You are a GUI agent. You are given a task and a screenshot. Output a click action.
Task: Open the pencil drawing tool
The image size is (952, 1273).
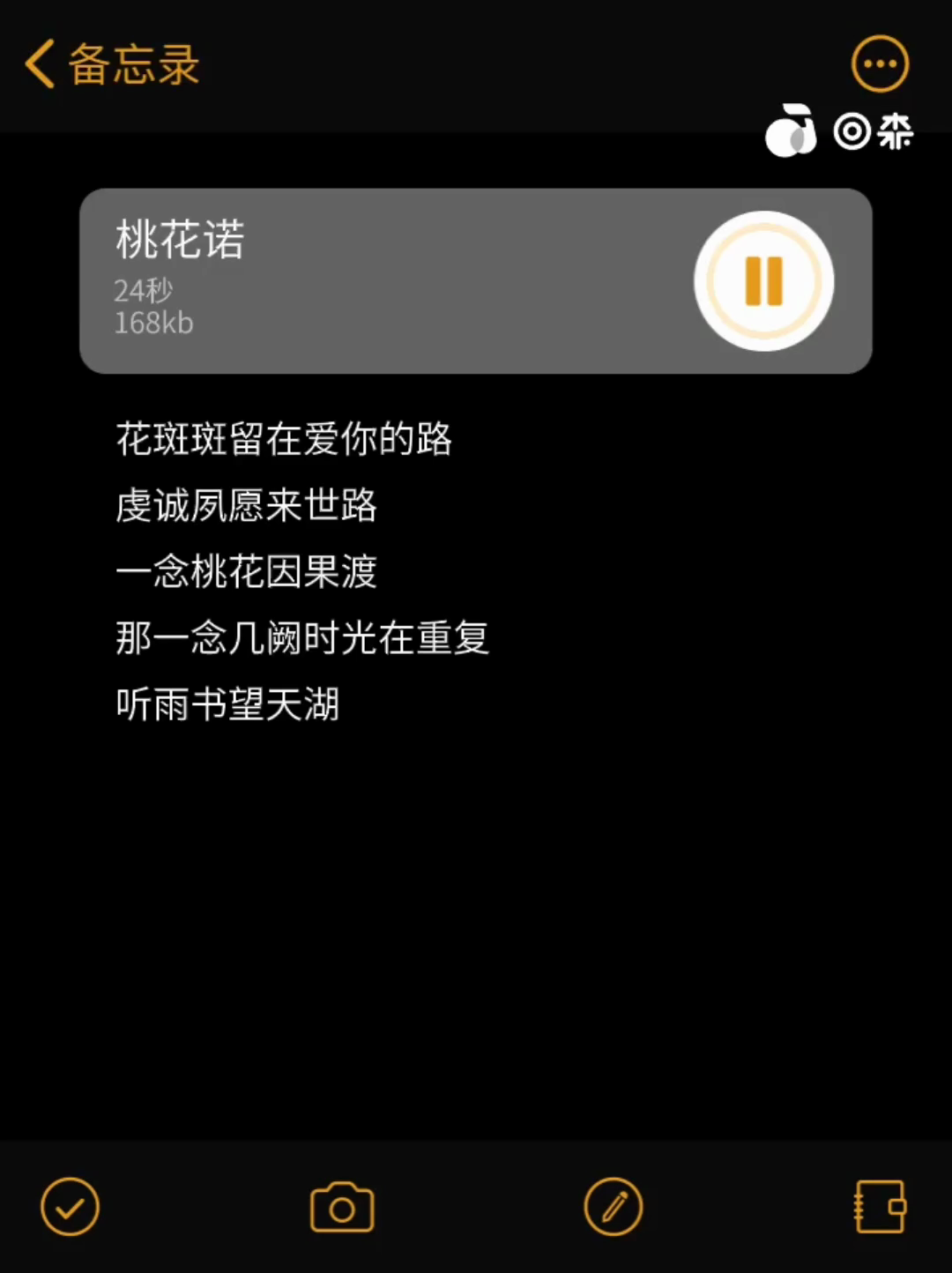point(614,1206)
